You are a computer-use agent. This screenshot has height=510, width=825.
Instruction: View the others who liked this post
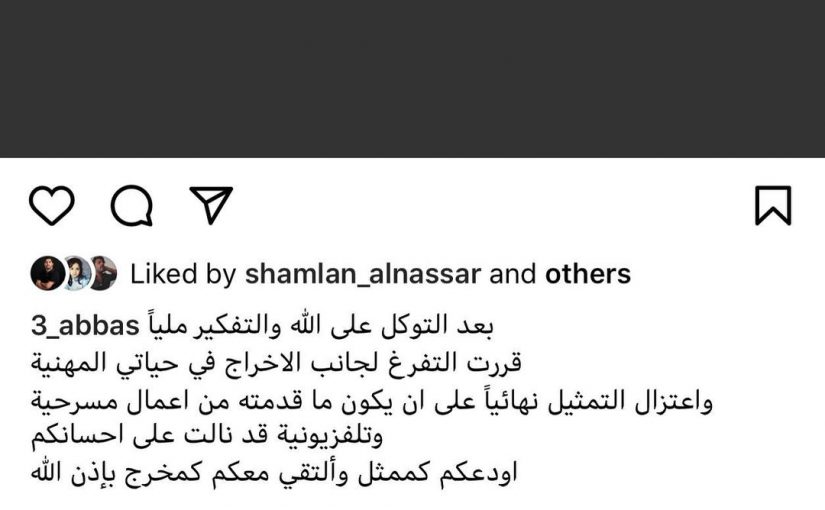coord(587,274)
